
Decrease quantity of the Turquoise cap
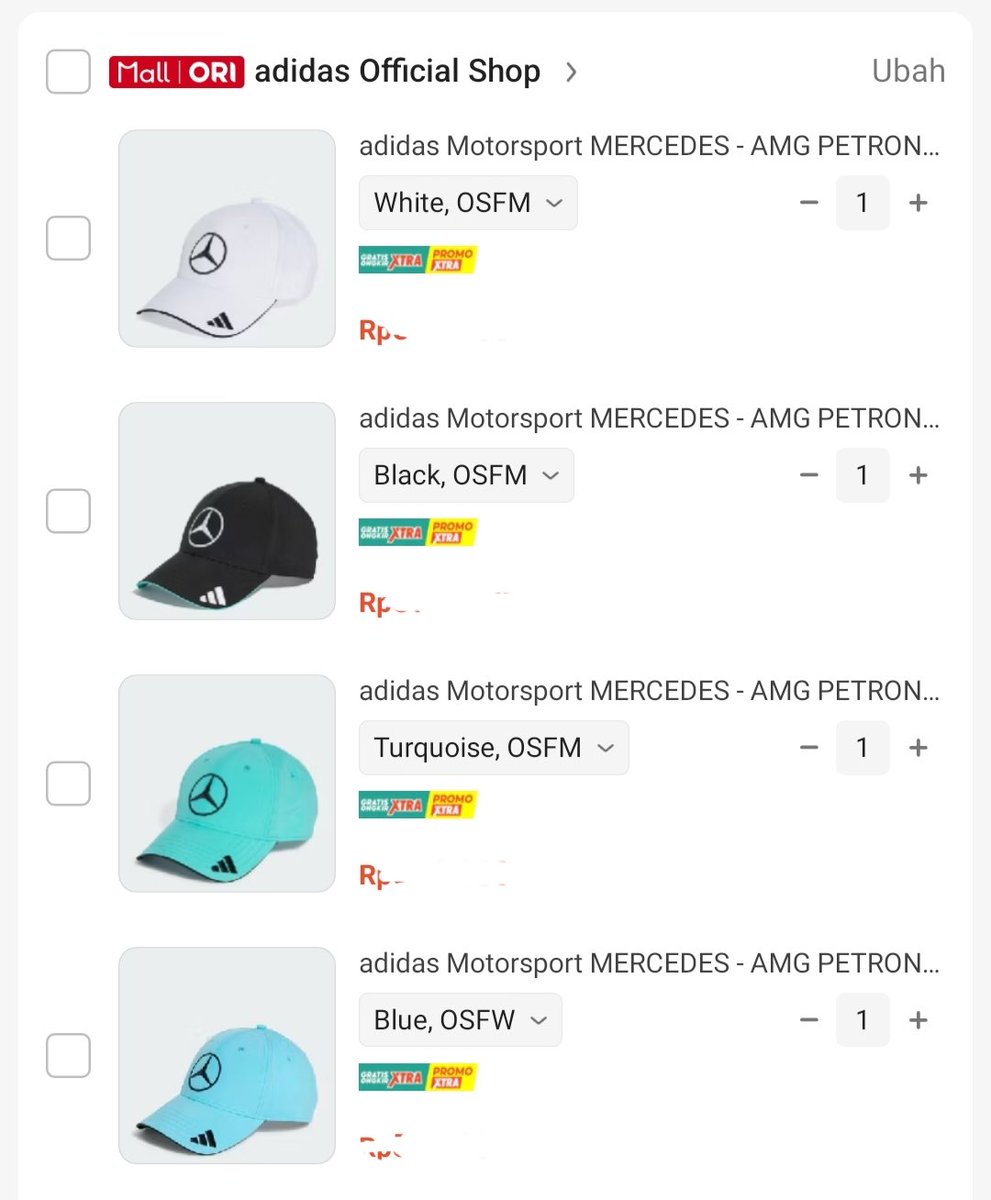809,748
